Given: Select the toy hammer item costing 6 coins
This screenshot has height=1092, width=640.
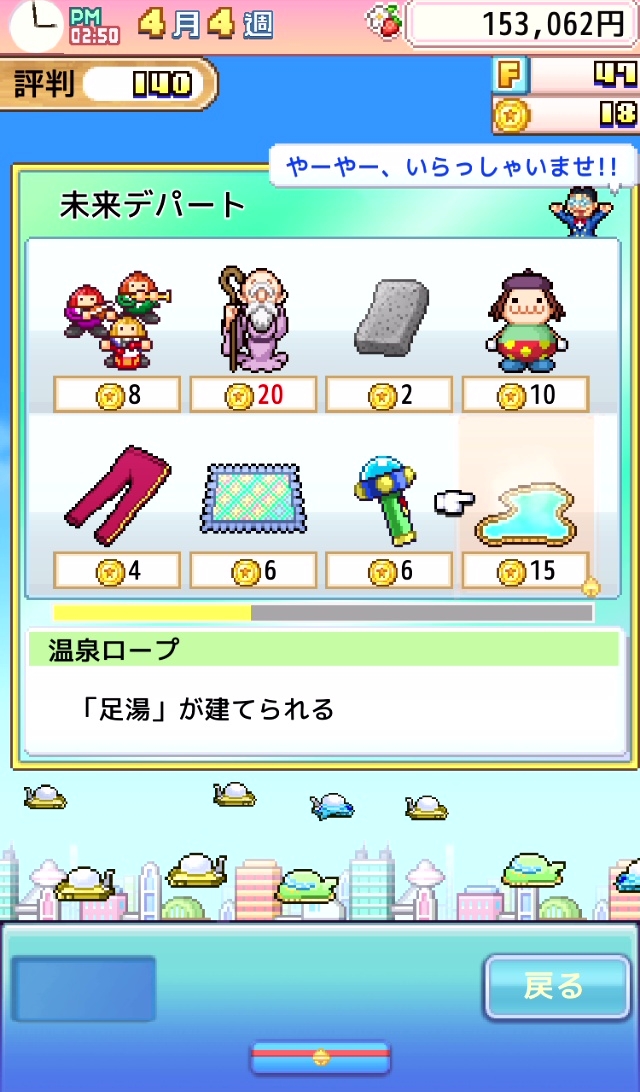Looking at the screenshot, I should pos(388,498).
